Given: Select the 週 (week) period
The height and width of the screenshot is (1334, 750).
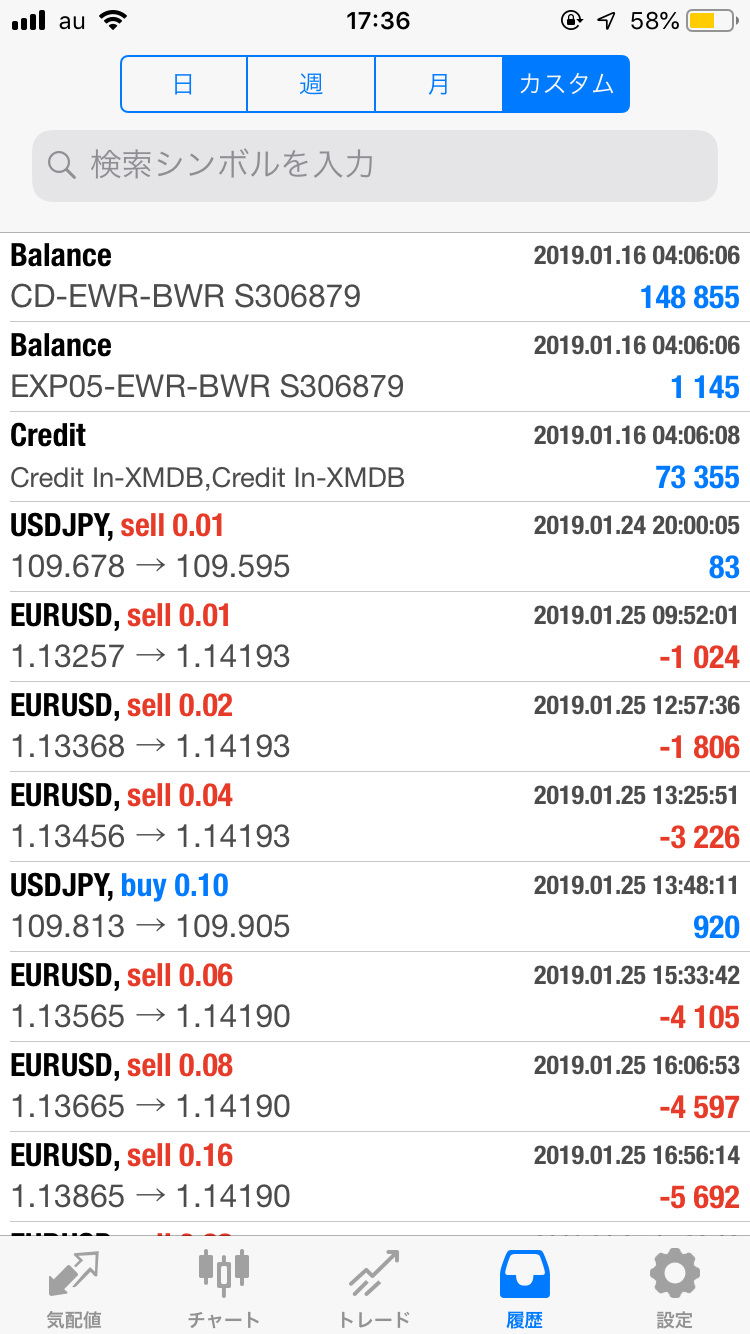Looking at the screenshot, I should tap(311, 84).
